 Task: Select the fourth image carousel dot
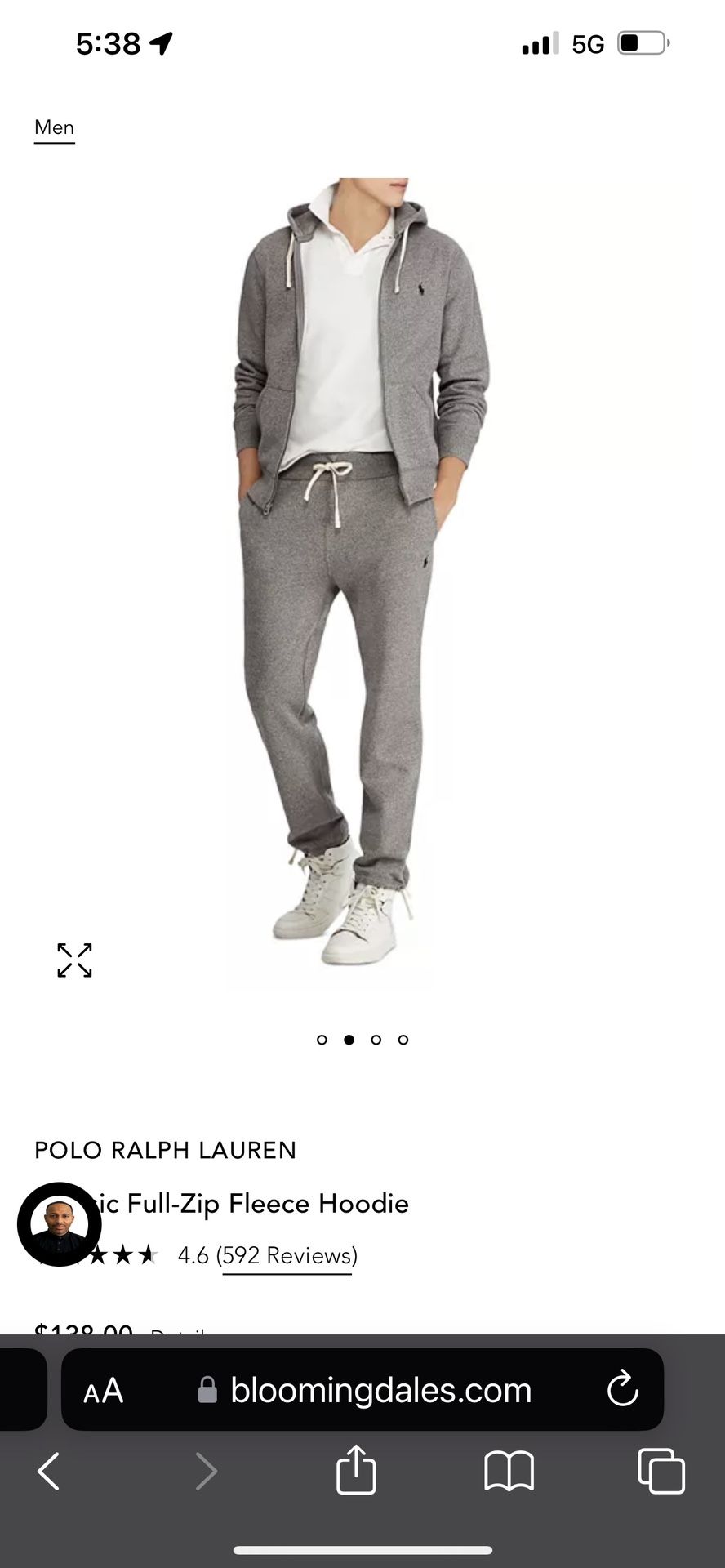tap(403, 1040)
